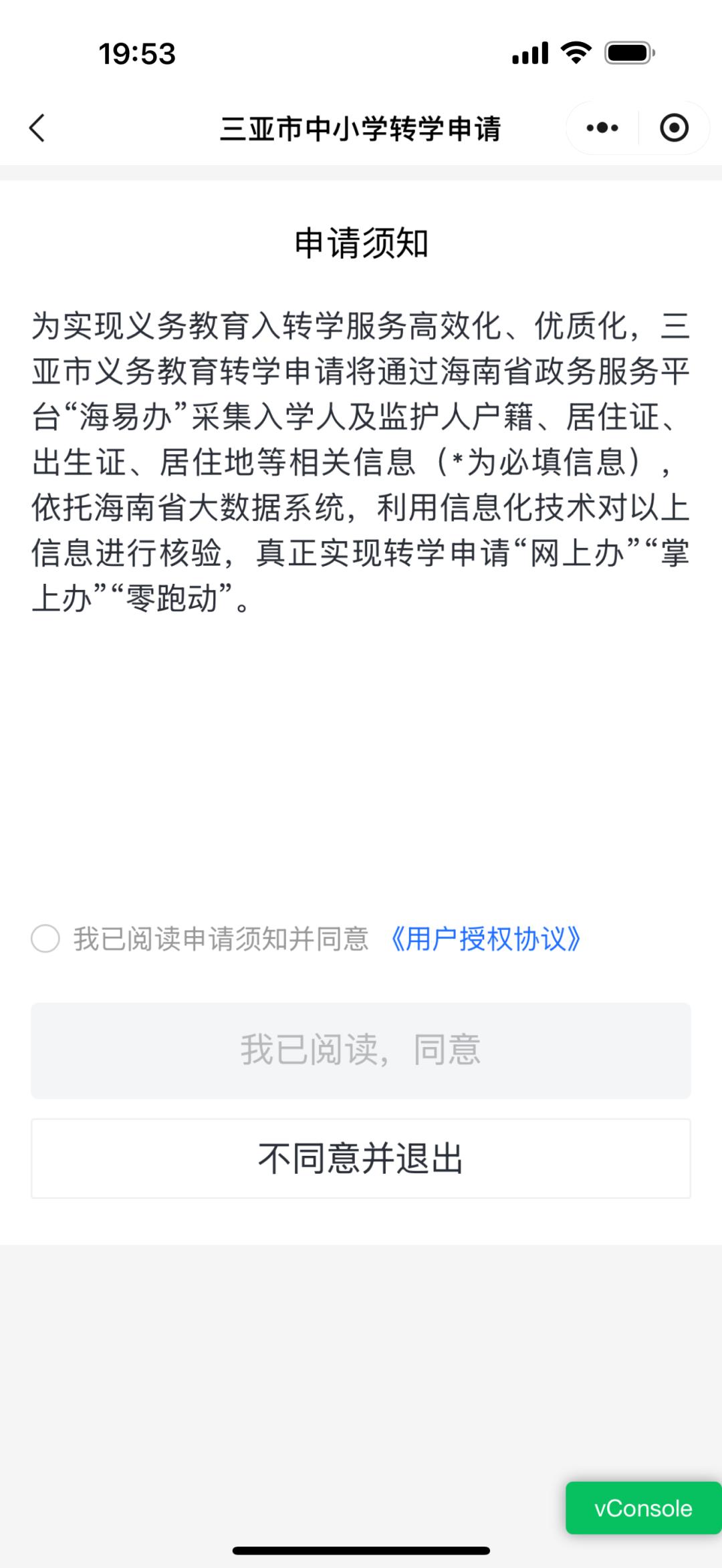722x1568 pixels.
Task: Open the vConsole debug panel
Action: (643, 1509)
